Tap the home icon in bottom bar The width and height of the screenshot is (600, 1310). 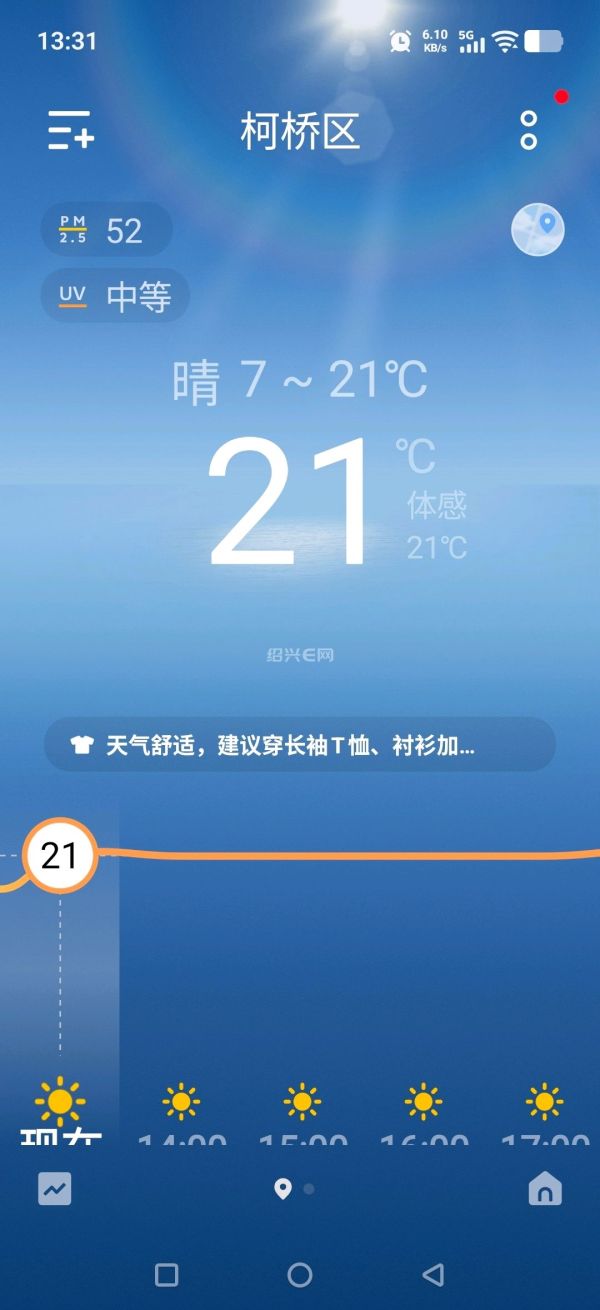click(x=545, y=1189)
